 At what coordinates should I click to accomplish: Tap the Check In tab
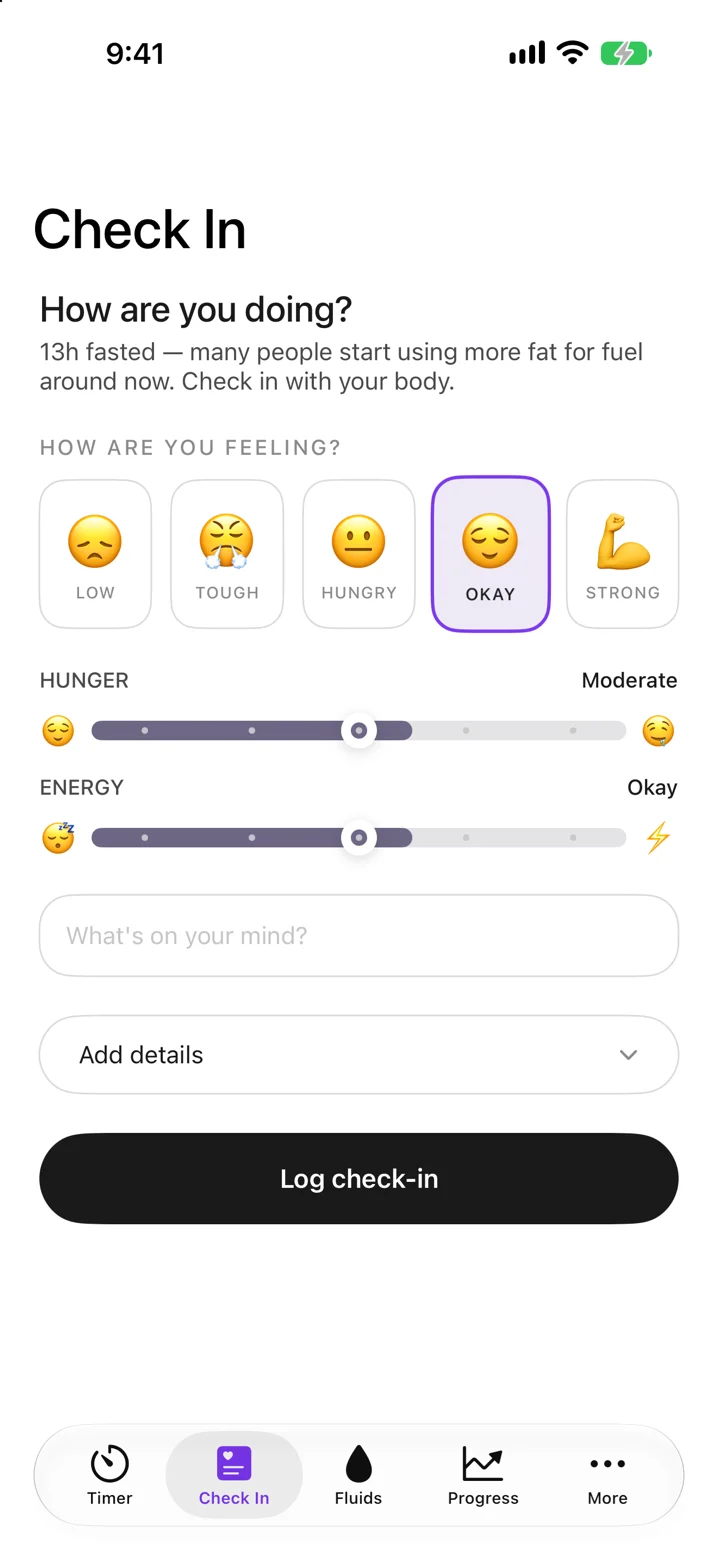(x=234, y=1475)
